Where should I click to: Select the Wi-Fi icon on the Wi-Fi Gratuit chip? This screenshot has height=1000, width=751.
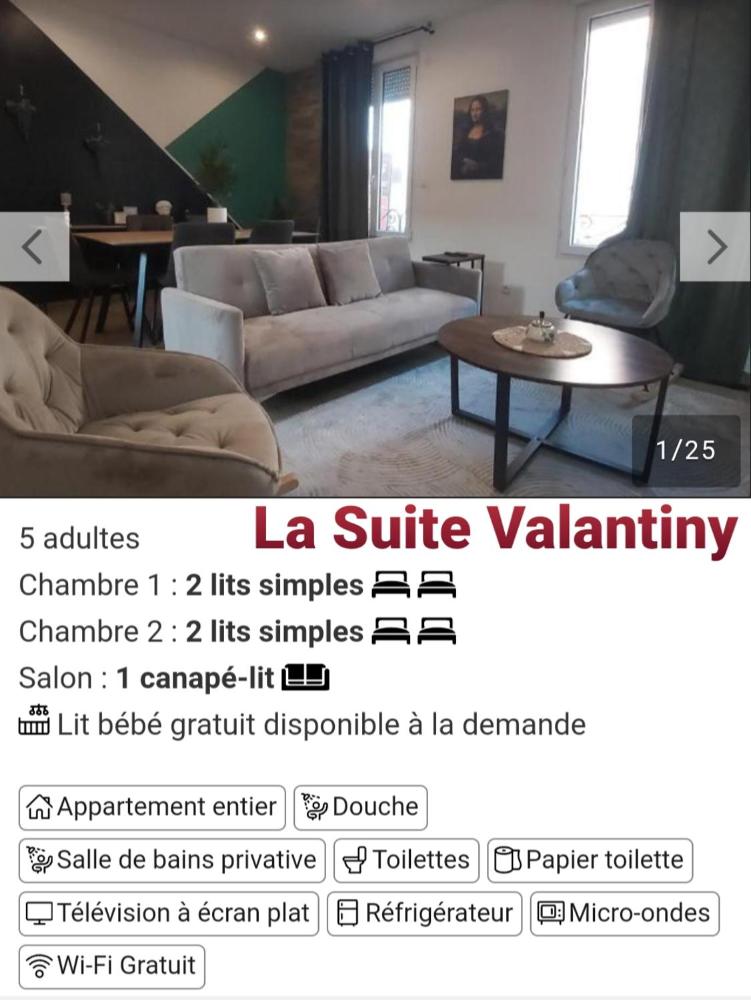(x=38, y=965)
